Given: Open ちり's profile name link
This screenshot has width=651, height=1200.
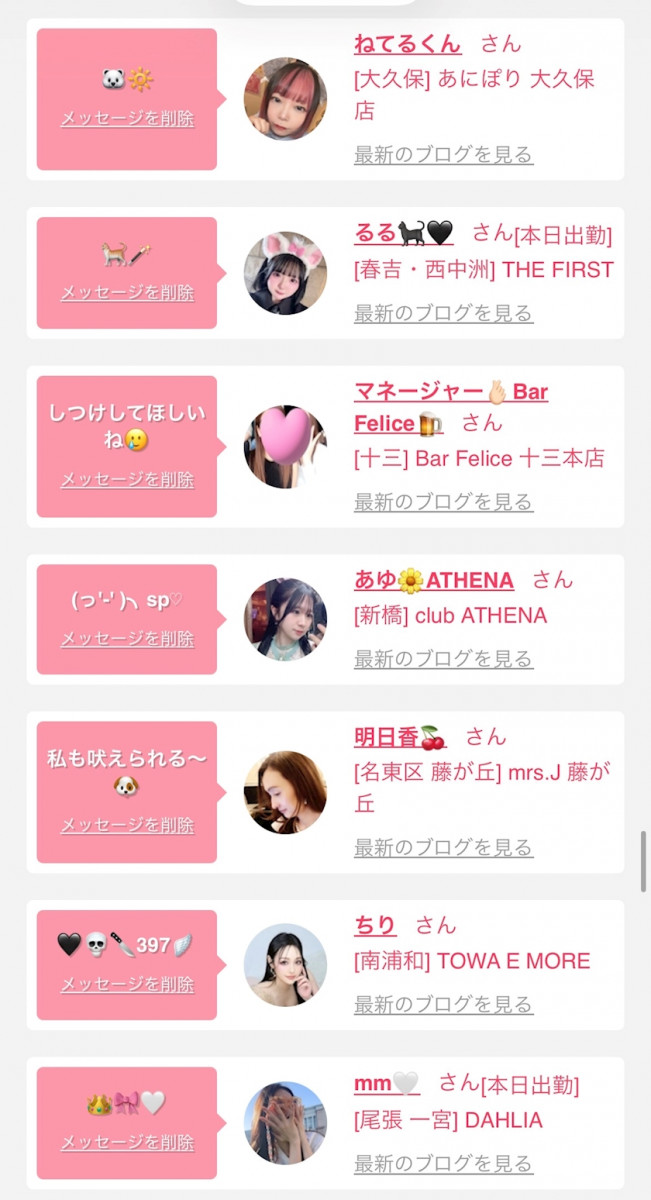Looking at the screenshot, I should 375,926.
